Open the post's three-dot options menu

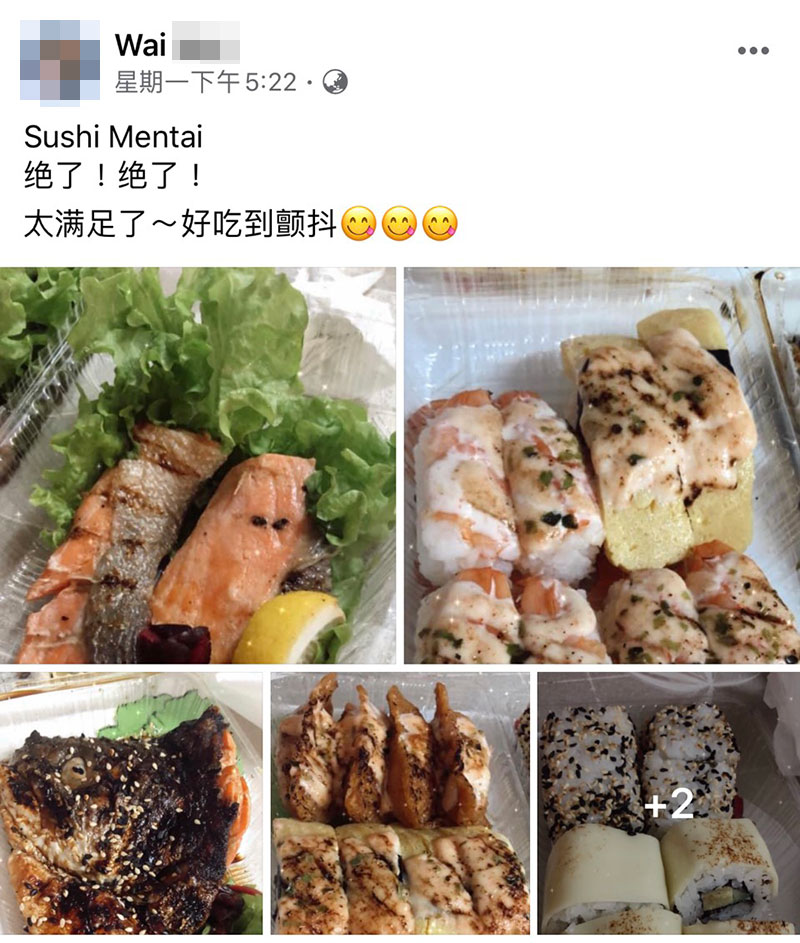pyautogui.click(x=753, y=51)
